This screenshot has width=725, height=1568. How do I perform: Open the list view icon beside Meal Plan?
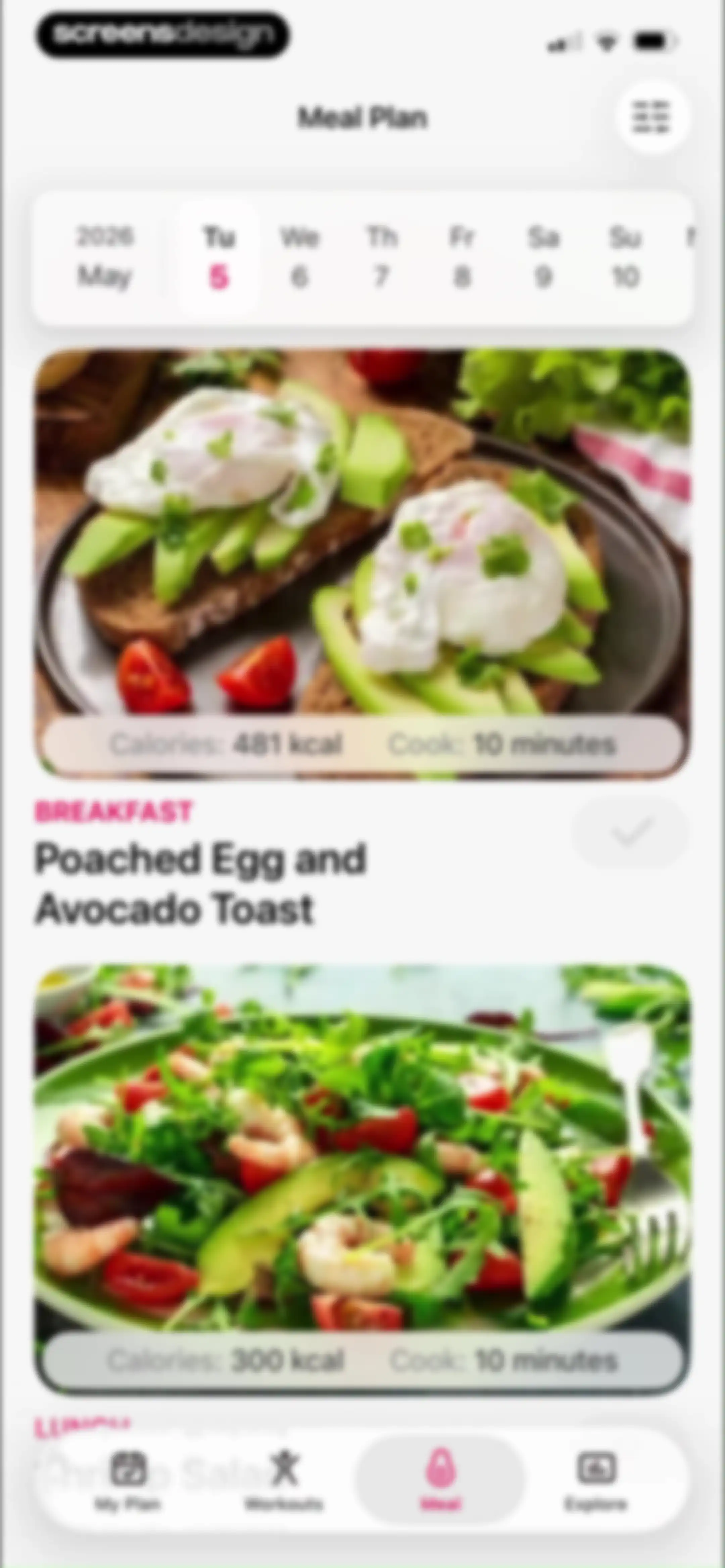click(x=652, y=117)
